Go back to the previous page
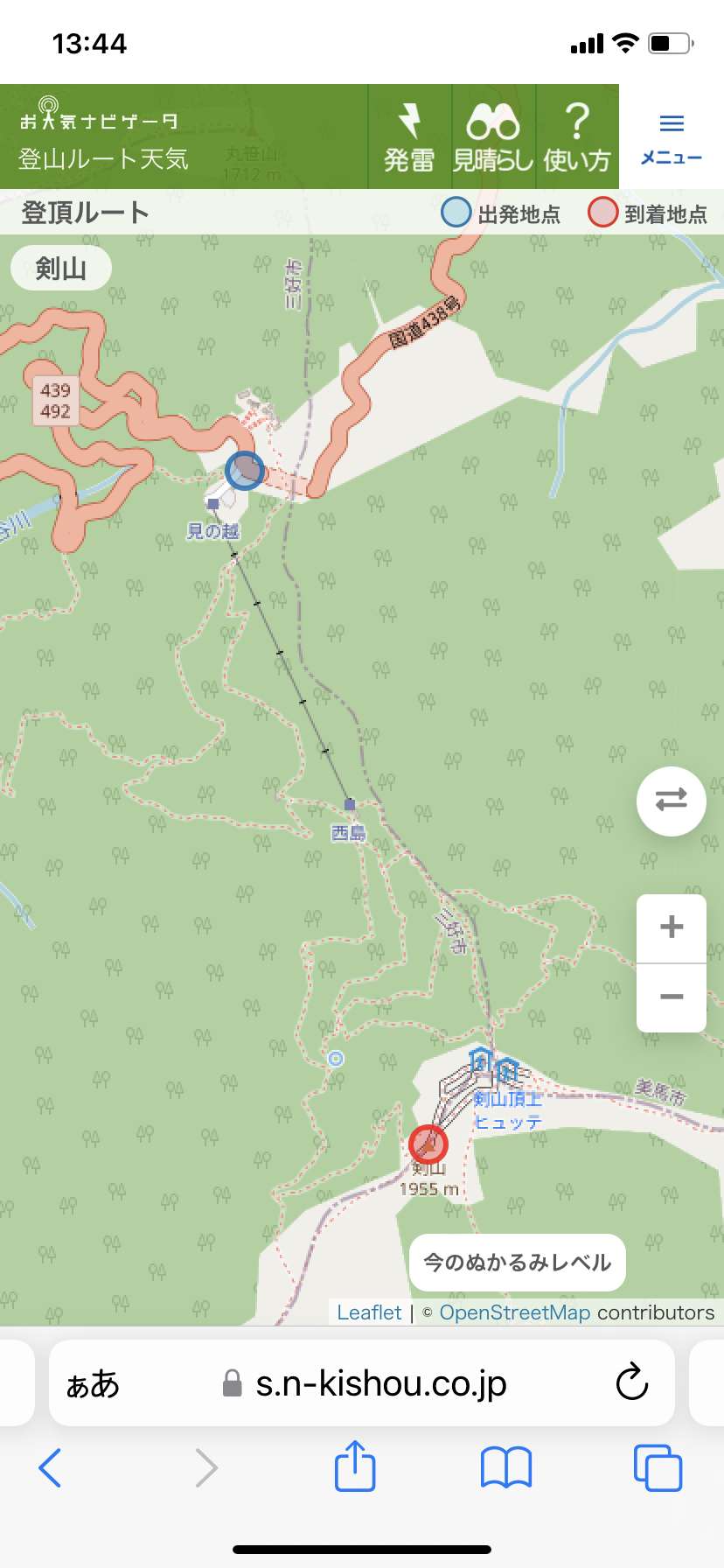 coord(51,1467)
